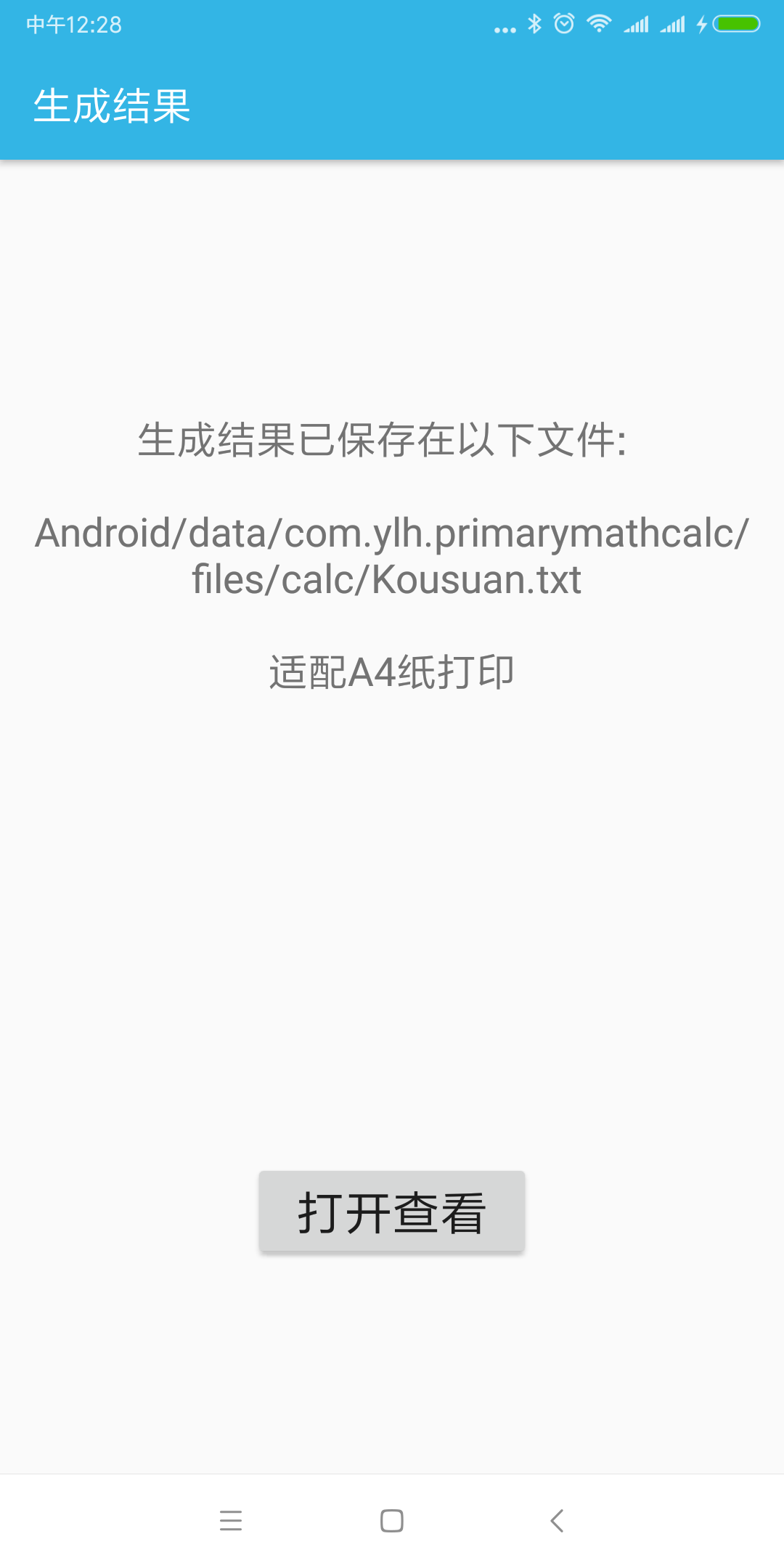
Task: Tap the clock showing 中午12:28
Action: pos(75,24)
